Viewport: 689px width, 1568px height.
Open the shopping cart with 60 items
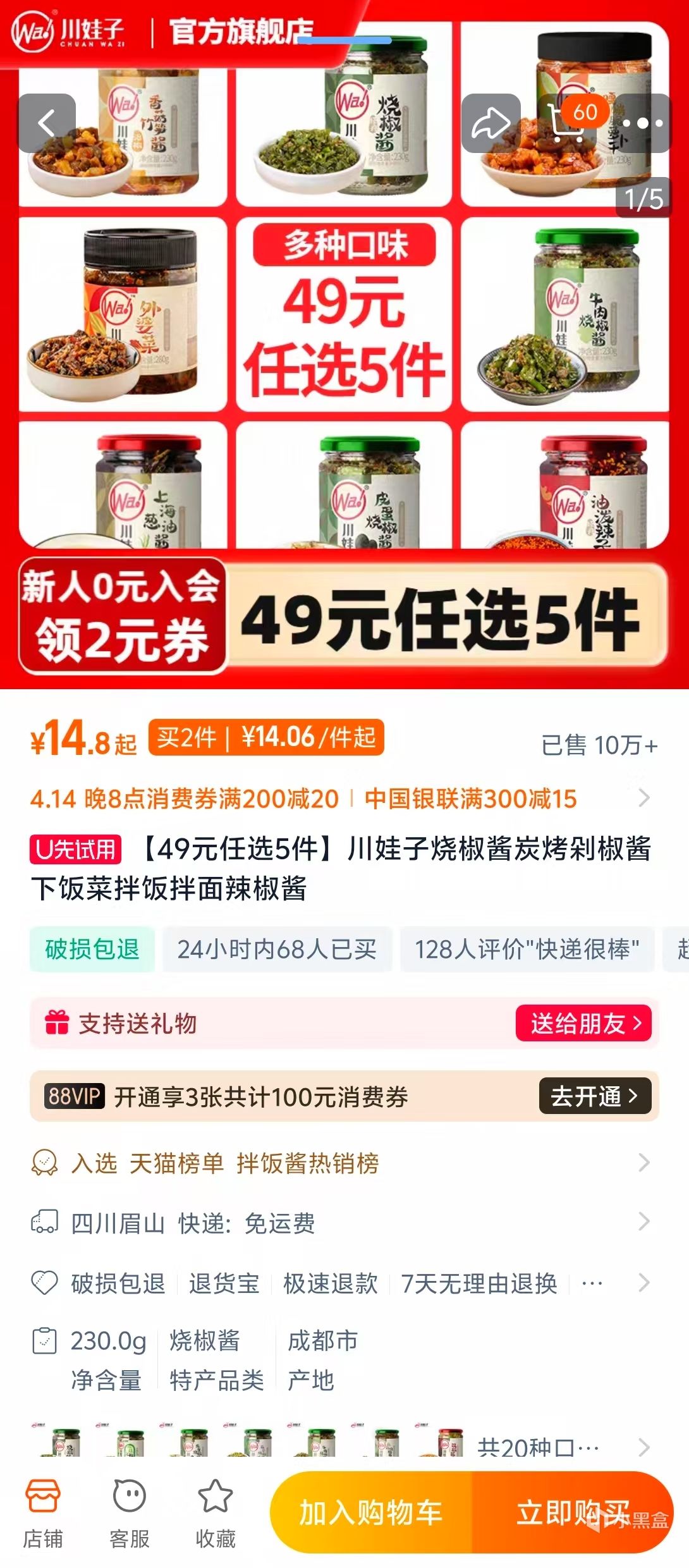(567, 123)
